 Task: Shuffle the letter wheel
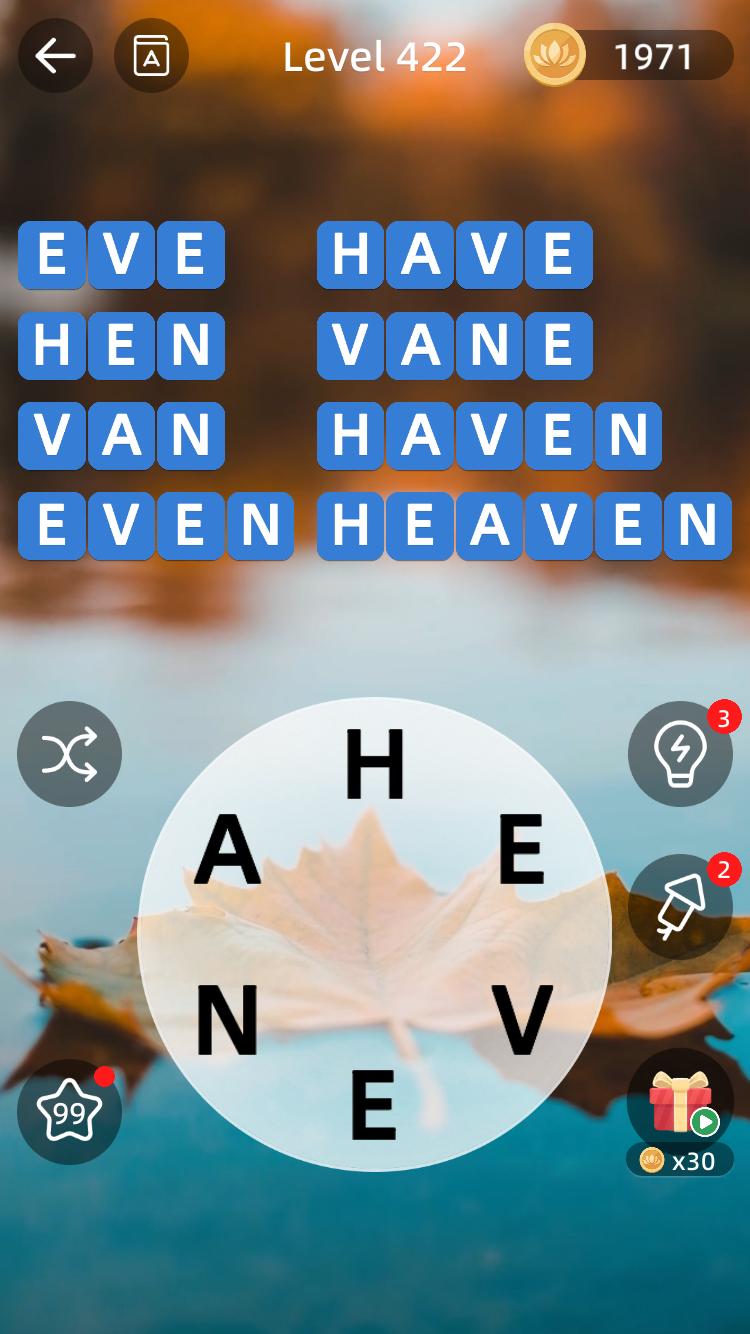click(x=69, y=754)
